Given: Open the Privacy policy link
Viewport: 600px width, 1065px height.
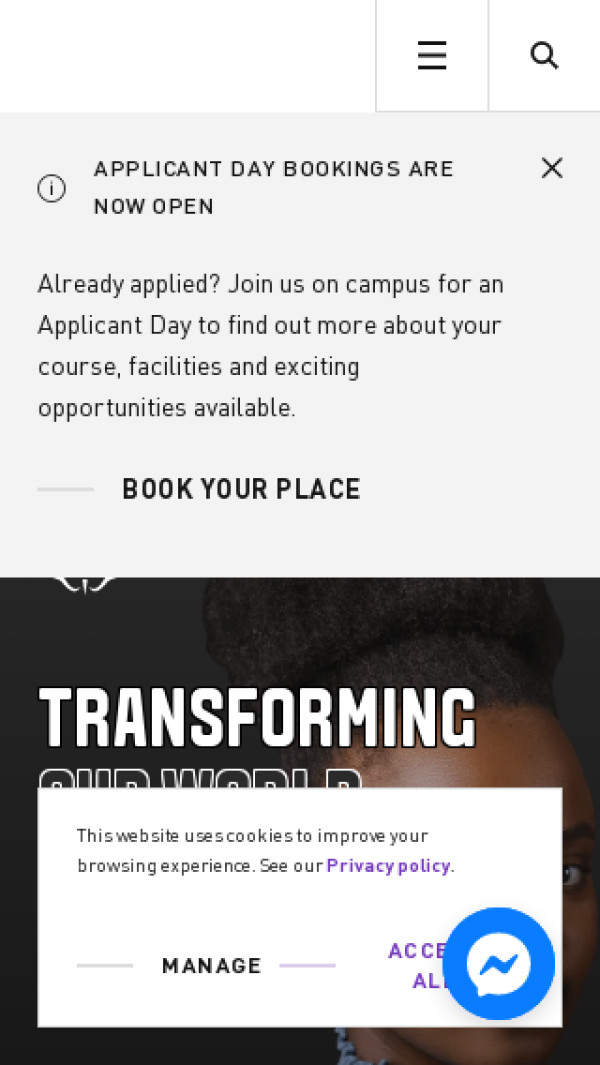Looking at the screenshot, I should coord(388,866).
